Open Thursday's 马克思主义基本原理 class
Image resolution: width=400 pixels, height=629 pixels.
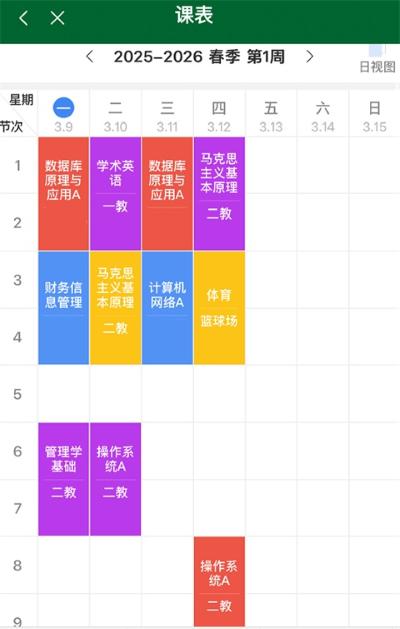pos(219,194)
